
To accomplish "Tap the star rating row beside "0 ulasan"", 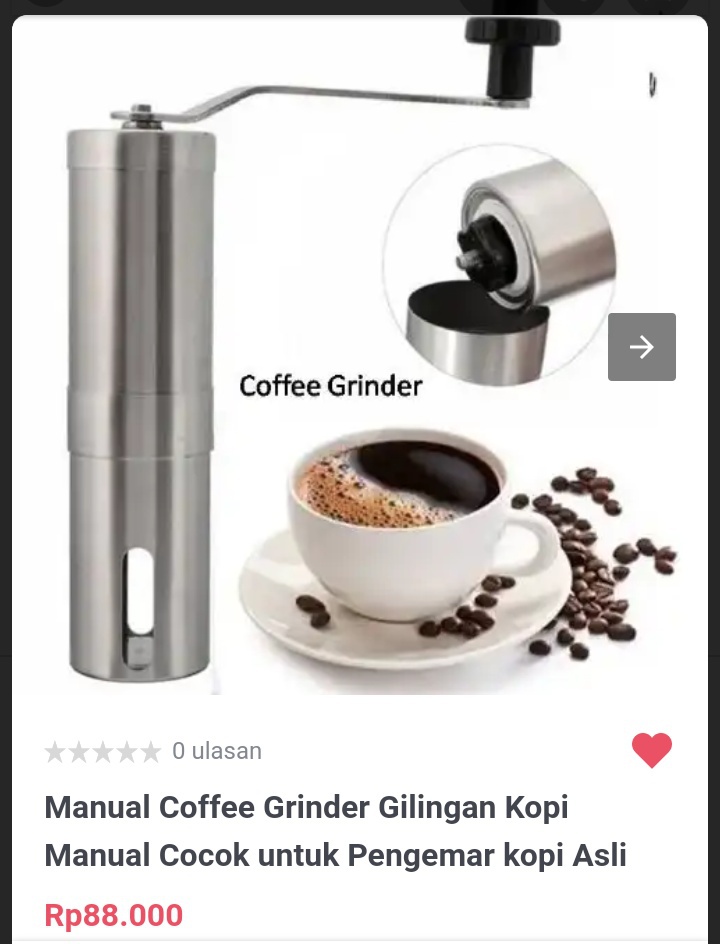I will (x=103, y=751).
